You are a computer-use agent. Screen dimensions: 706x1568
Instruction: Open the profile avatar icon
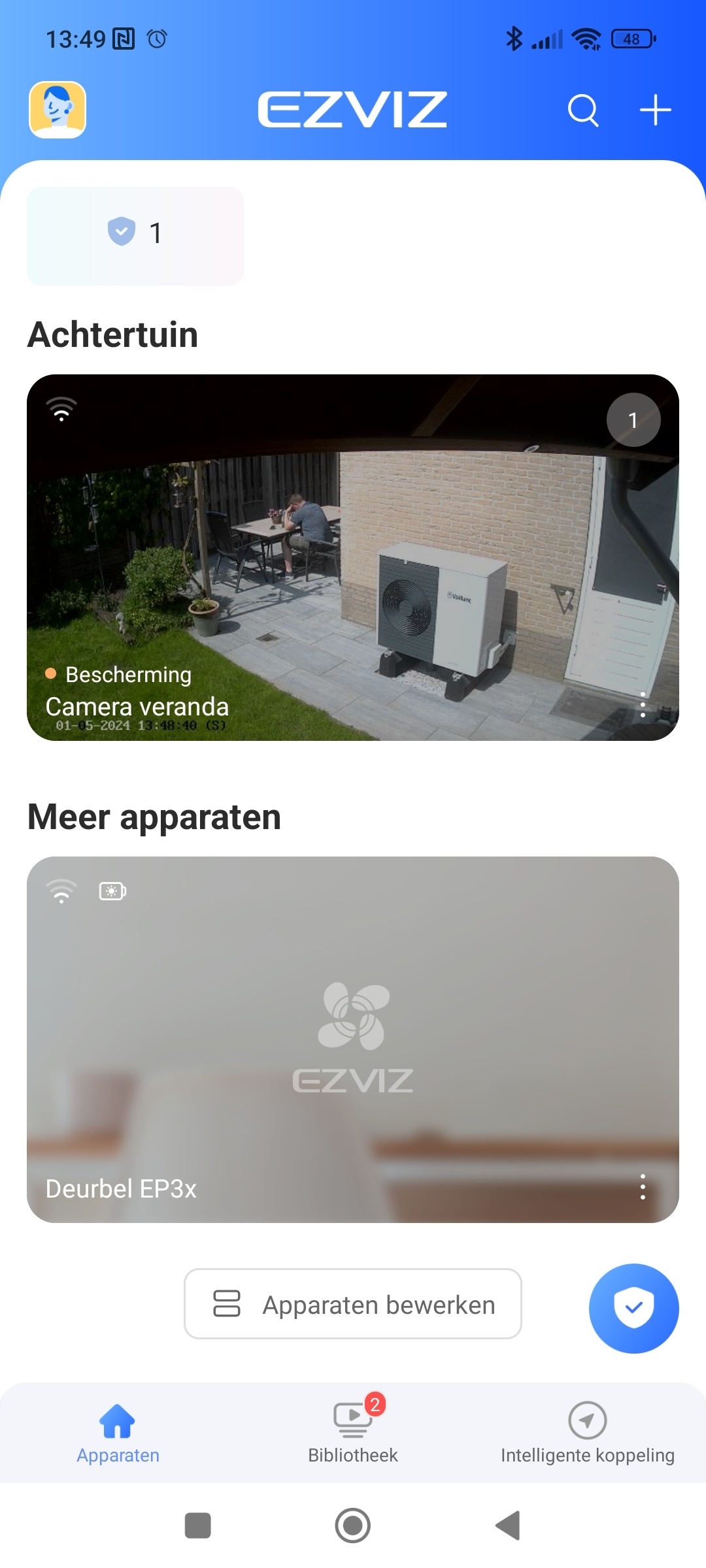[x=58, y=110]
